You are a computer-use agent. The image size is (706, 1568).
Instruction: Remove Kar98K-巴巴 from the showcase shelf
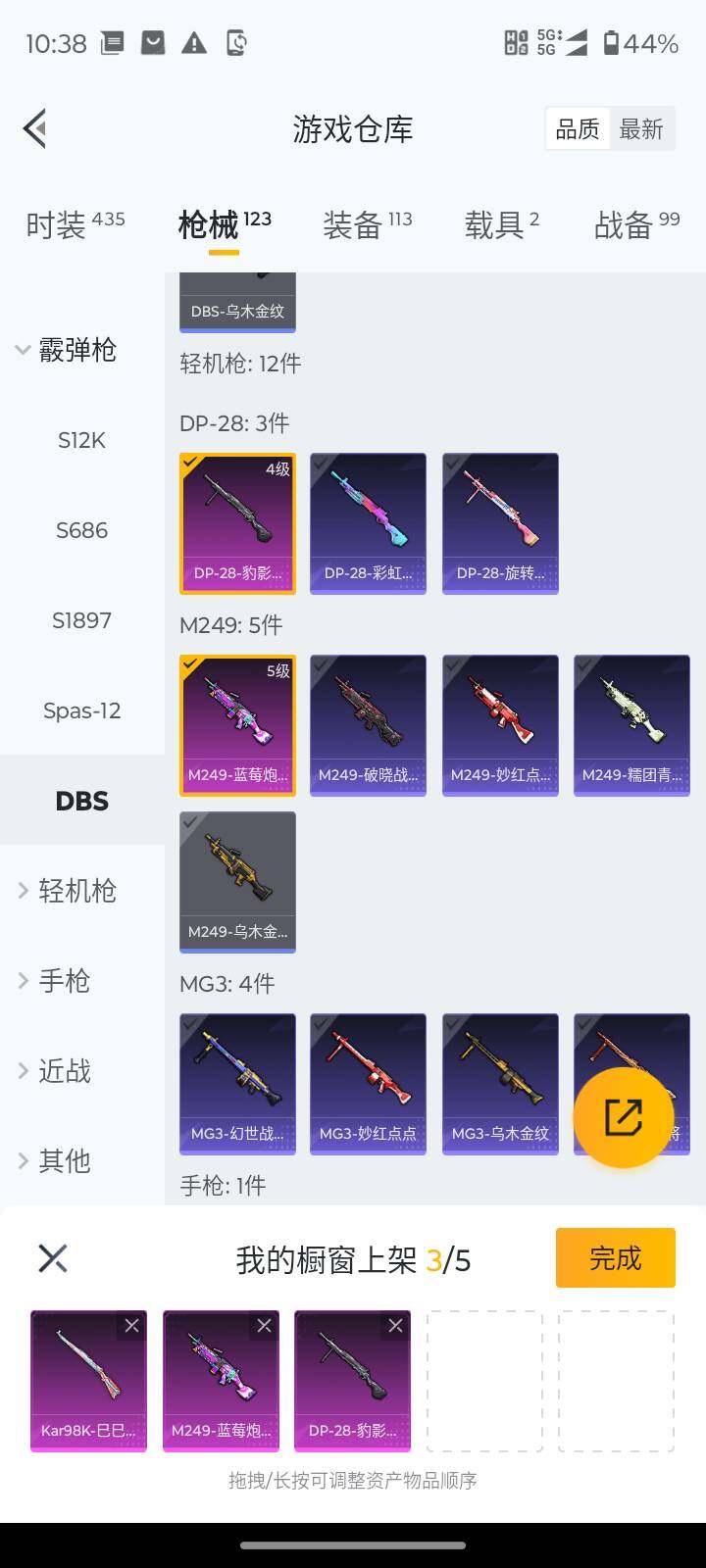(132, 1325)
